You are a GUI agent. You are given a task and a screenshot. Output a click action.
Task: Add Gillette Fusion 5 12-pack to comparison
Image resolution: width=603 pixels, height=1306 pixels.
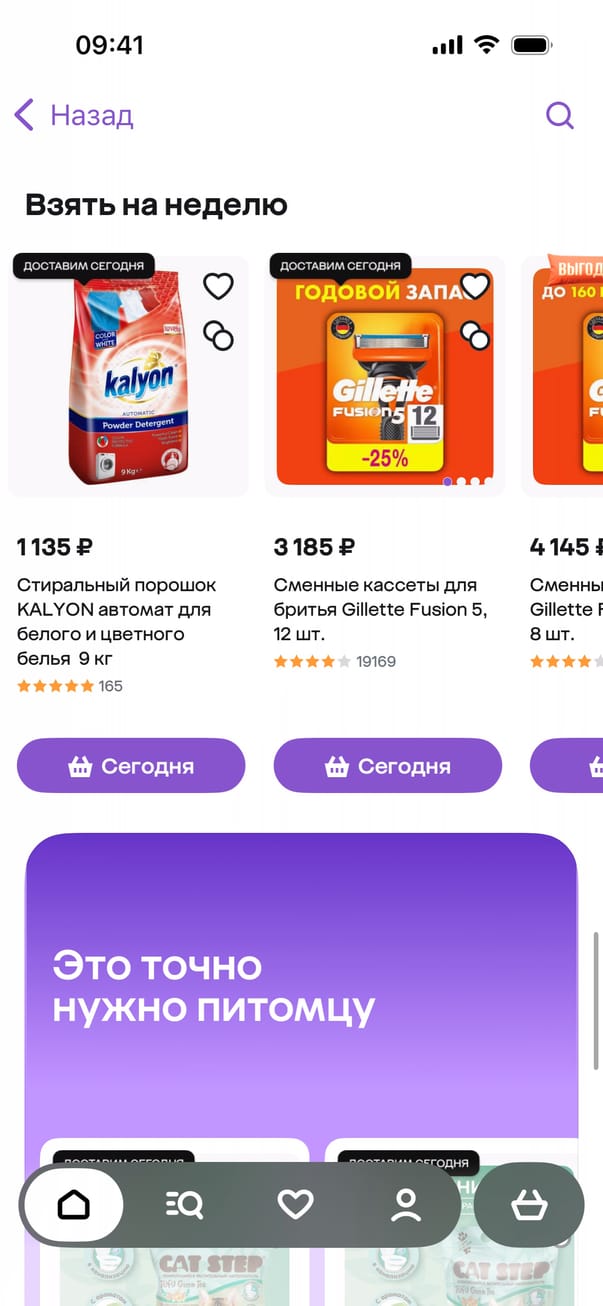click(475, 336)
